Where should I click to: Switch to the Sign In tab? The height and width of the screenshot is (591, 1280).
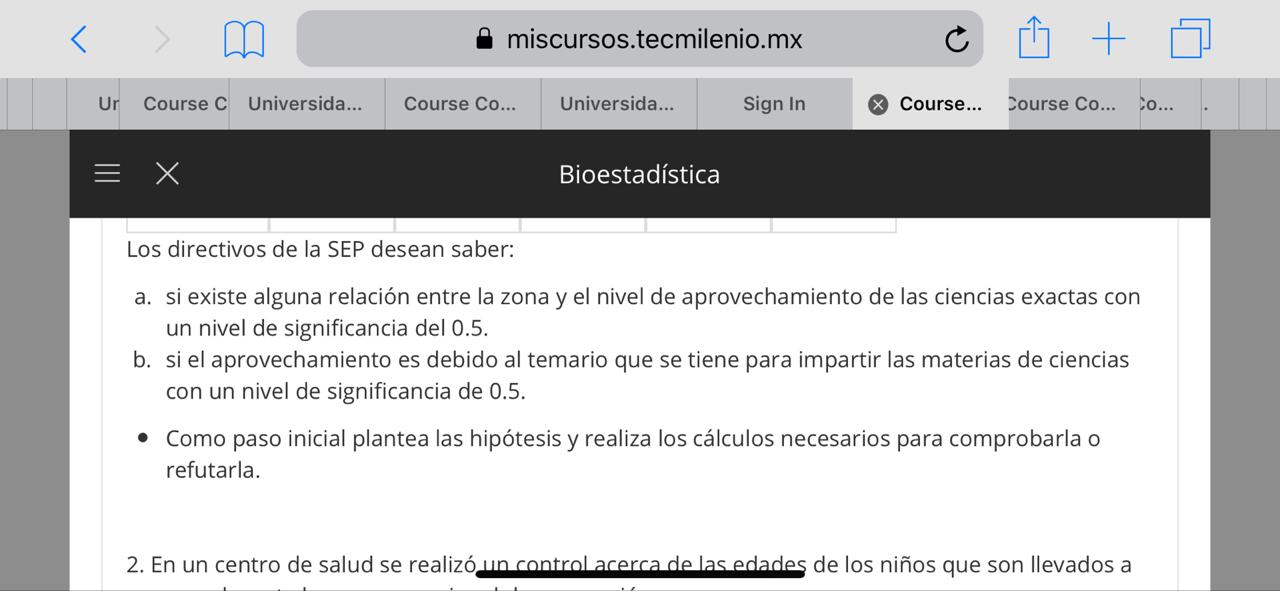coord(773,104)
